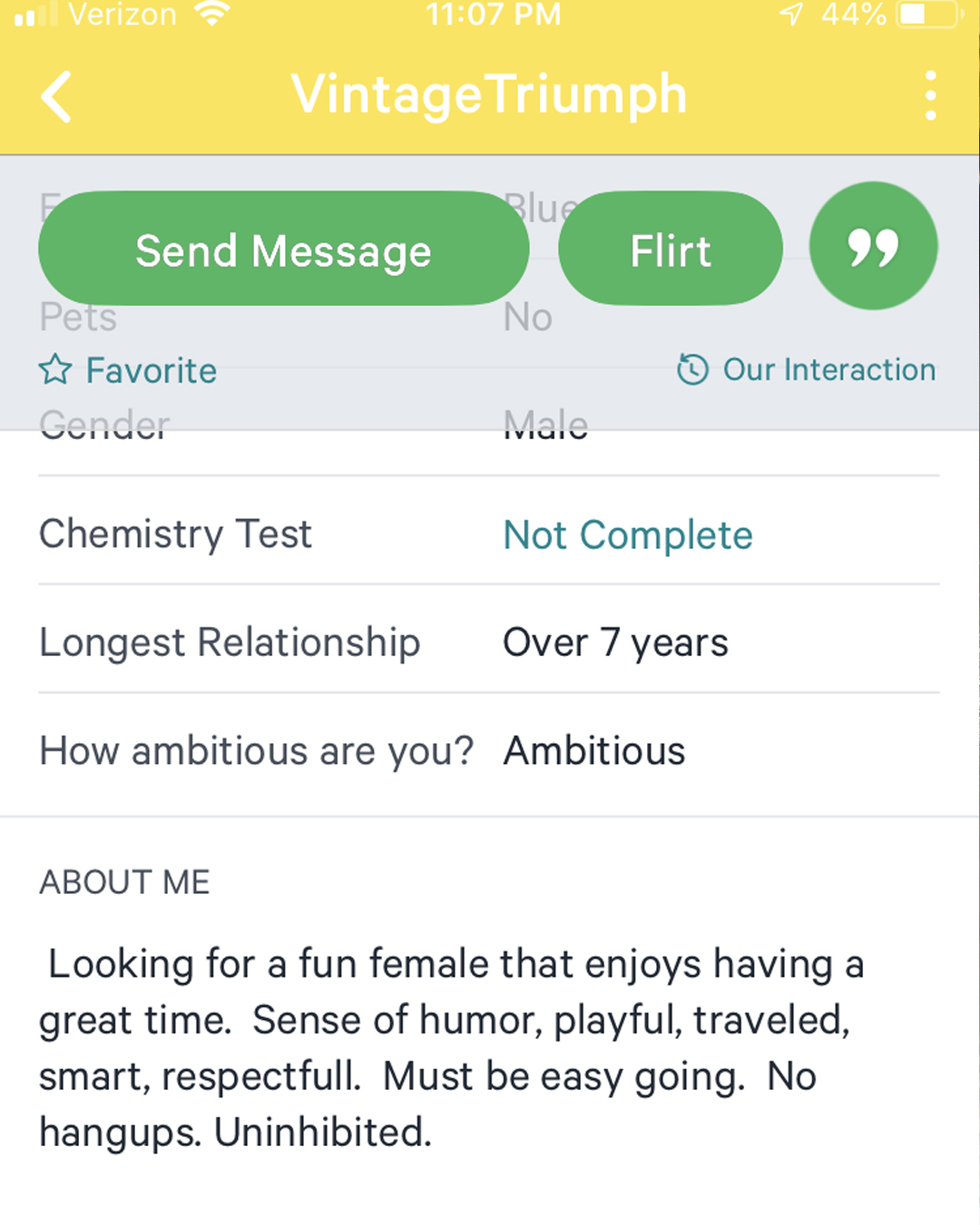This screenshot has width=980, height=1225.
Task: Open Our Interaction history
Action: click(807, 369)
